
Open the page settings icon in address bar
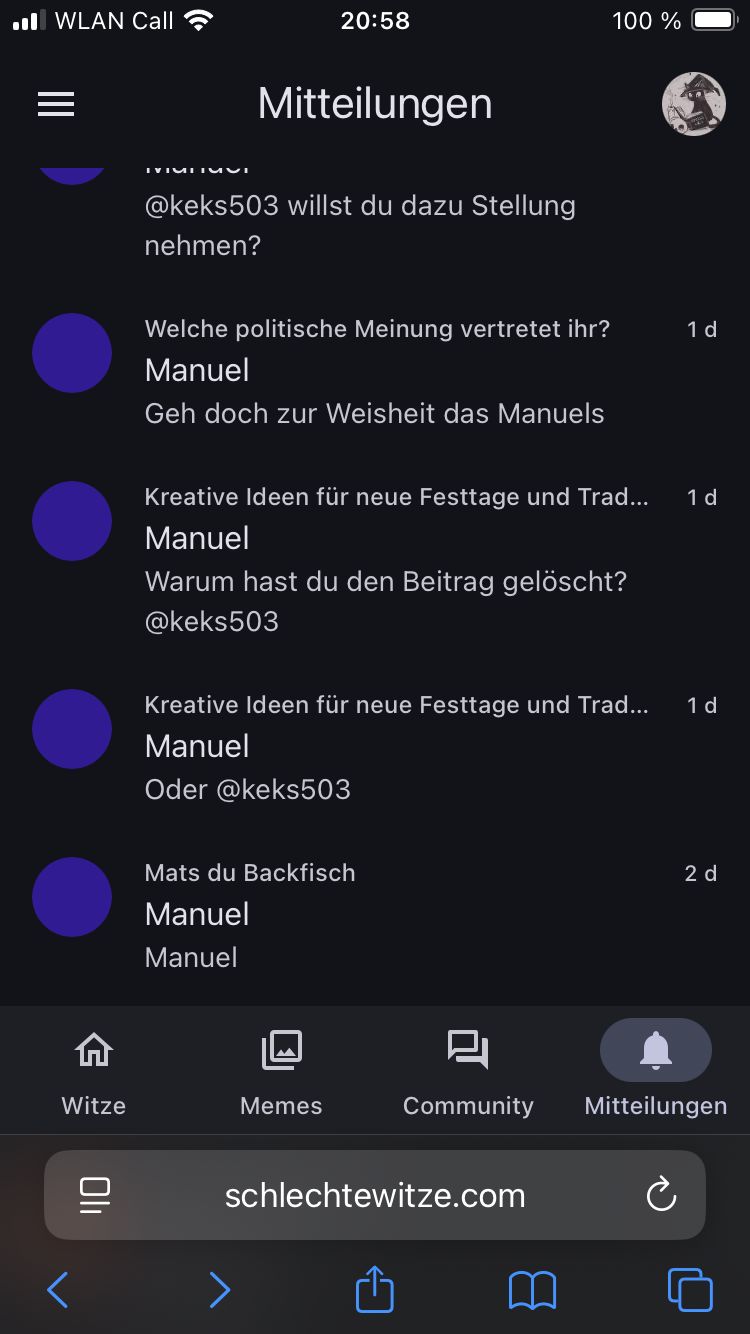(95, 1195)
